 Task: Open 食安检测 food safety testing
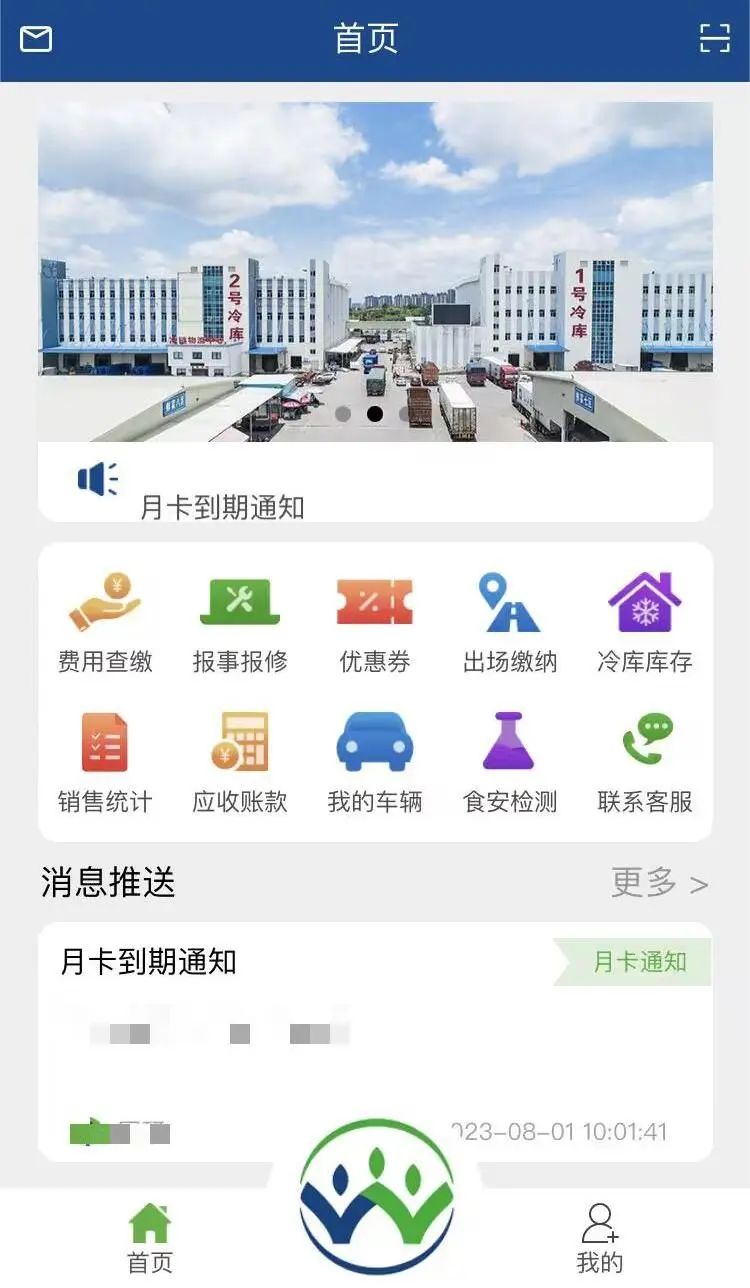(510, 762)
